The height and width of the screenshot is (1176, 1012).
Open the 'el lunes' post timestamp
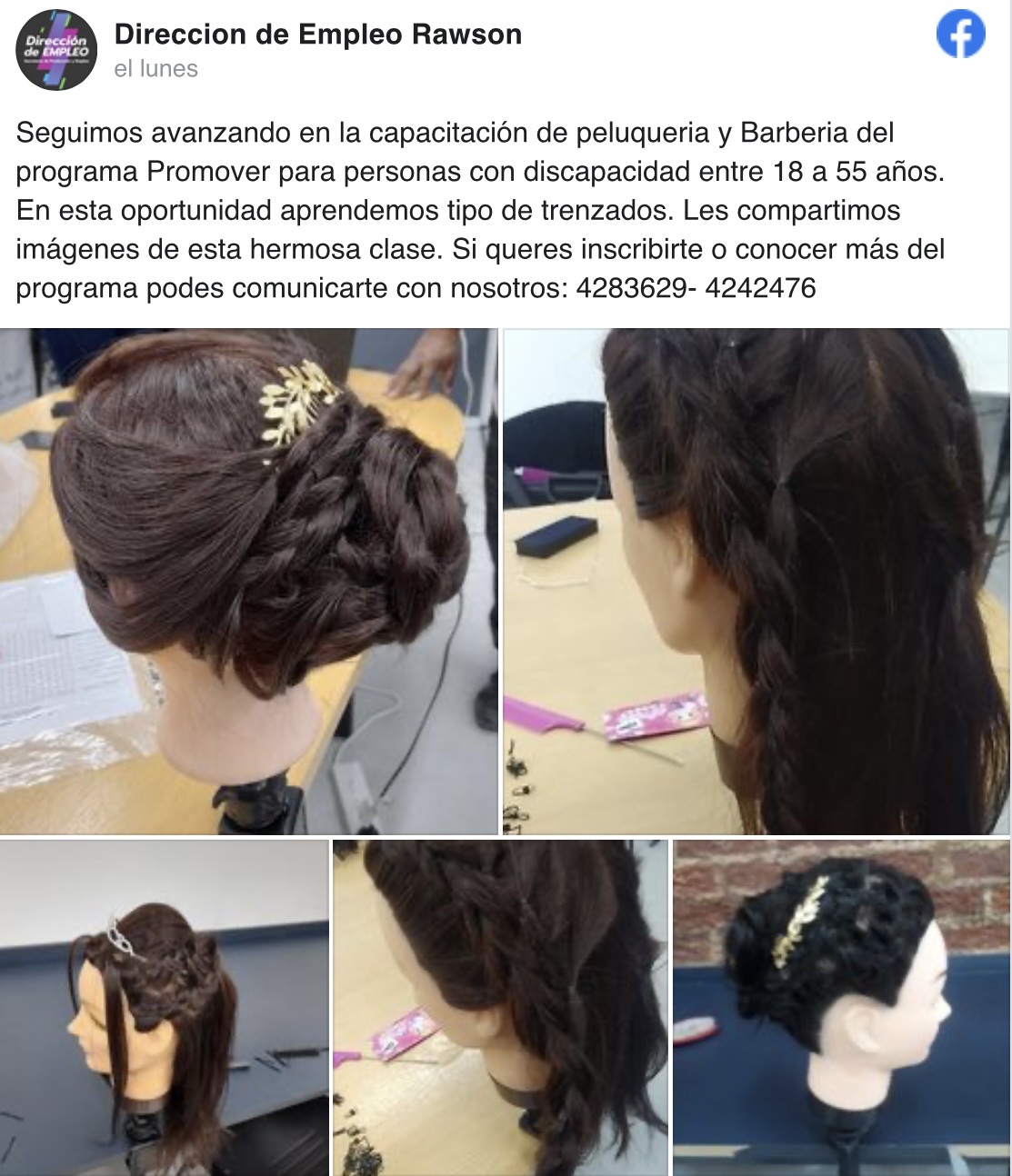pos(155,69)
